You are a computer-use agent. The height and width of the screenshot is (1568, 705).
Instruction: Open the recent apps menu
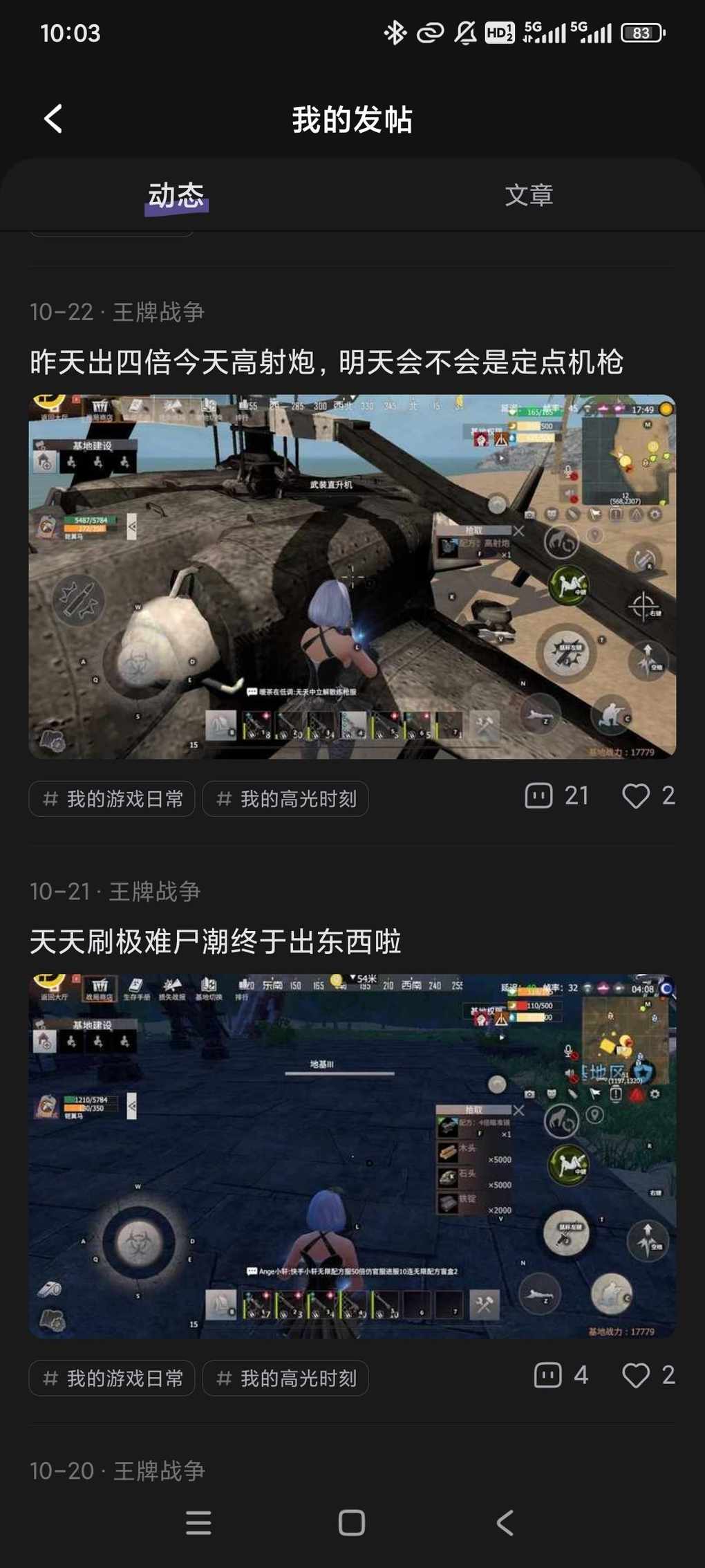pyautogui.click(x=198, y=1523)
